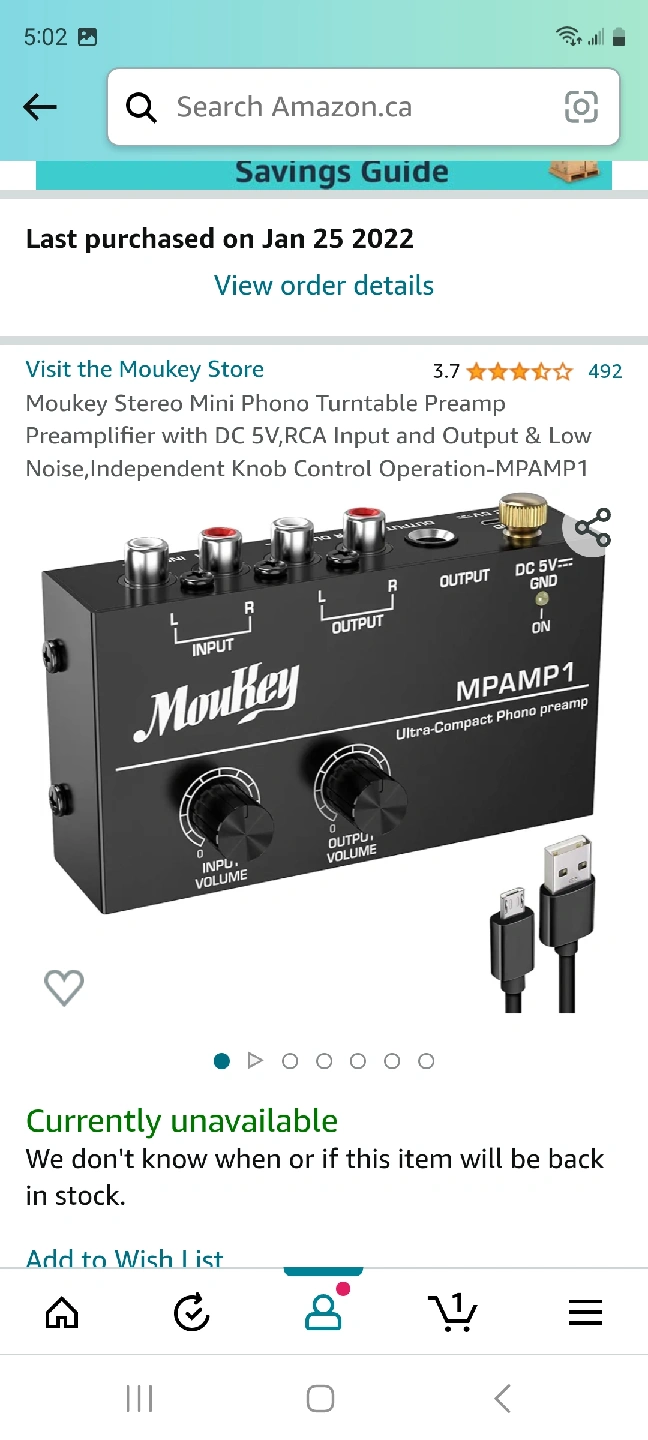Open the camera scan search icon
The width and height of the screenshot is (648, 1440).
(x=581, y=107)
